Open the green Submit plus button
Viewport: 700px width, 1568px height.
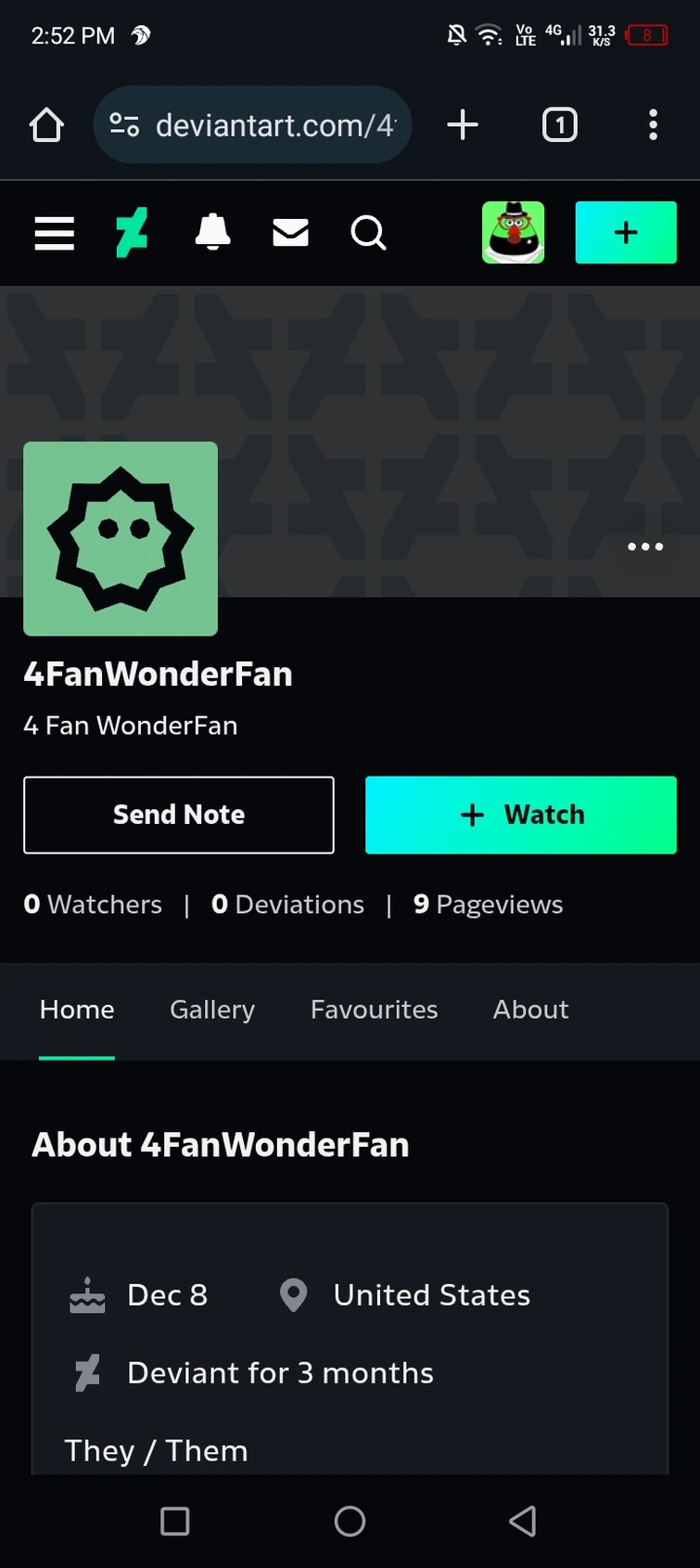(x=625, y=232)
